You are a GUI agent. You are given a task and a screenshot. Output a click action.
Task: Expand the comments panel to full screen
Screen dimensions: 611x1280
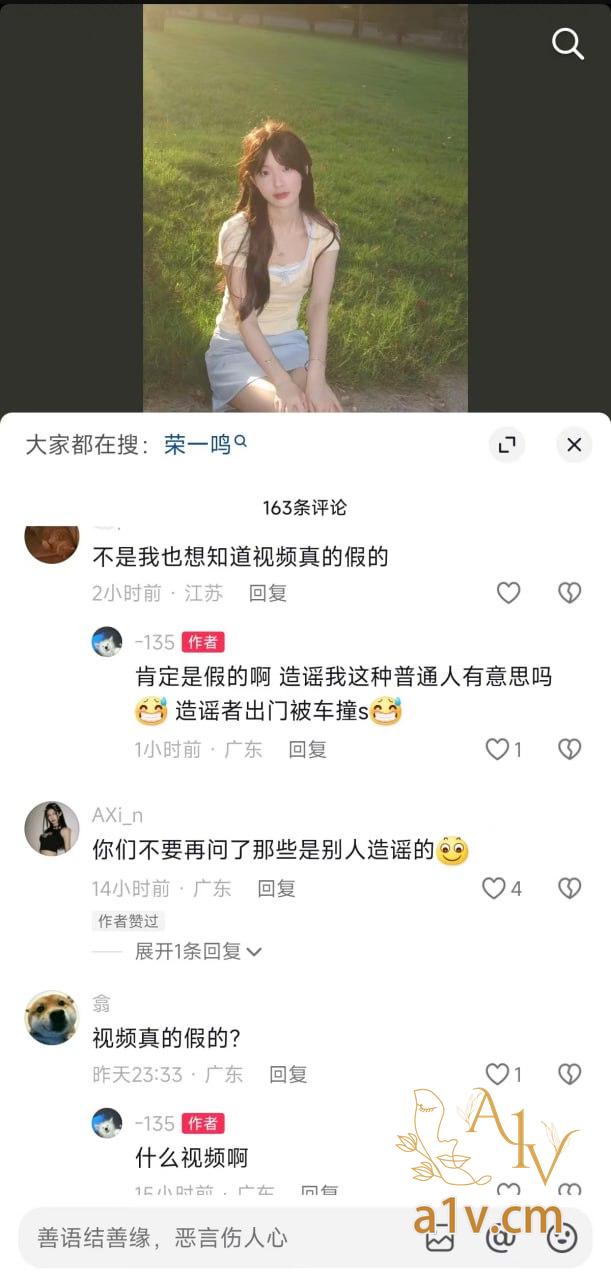coord(507,445)
